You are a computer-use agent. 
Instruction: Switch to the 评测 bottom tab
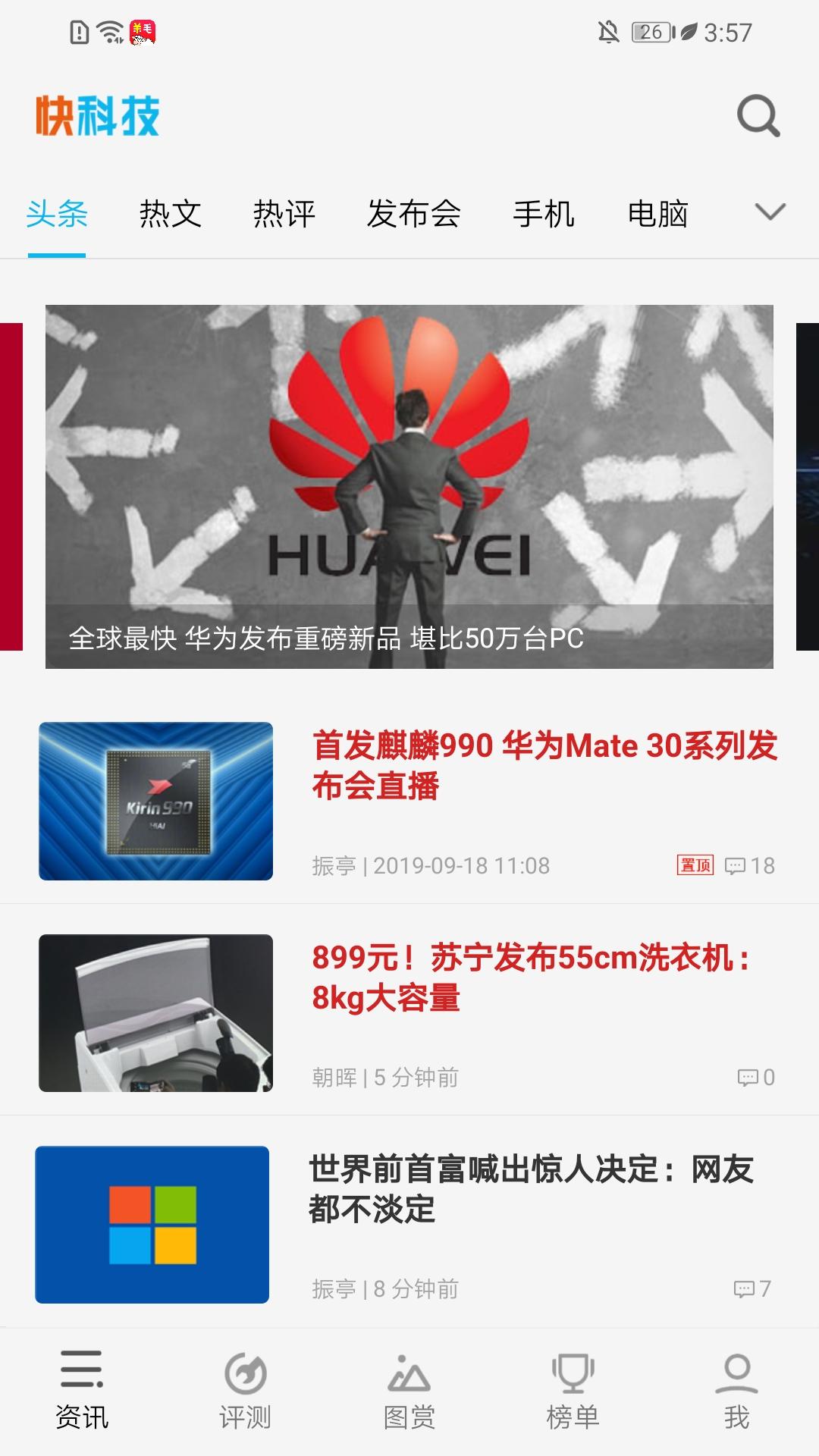[245, 1389]
